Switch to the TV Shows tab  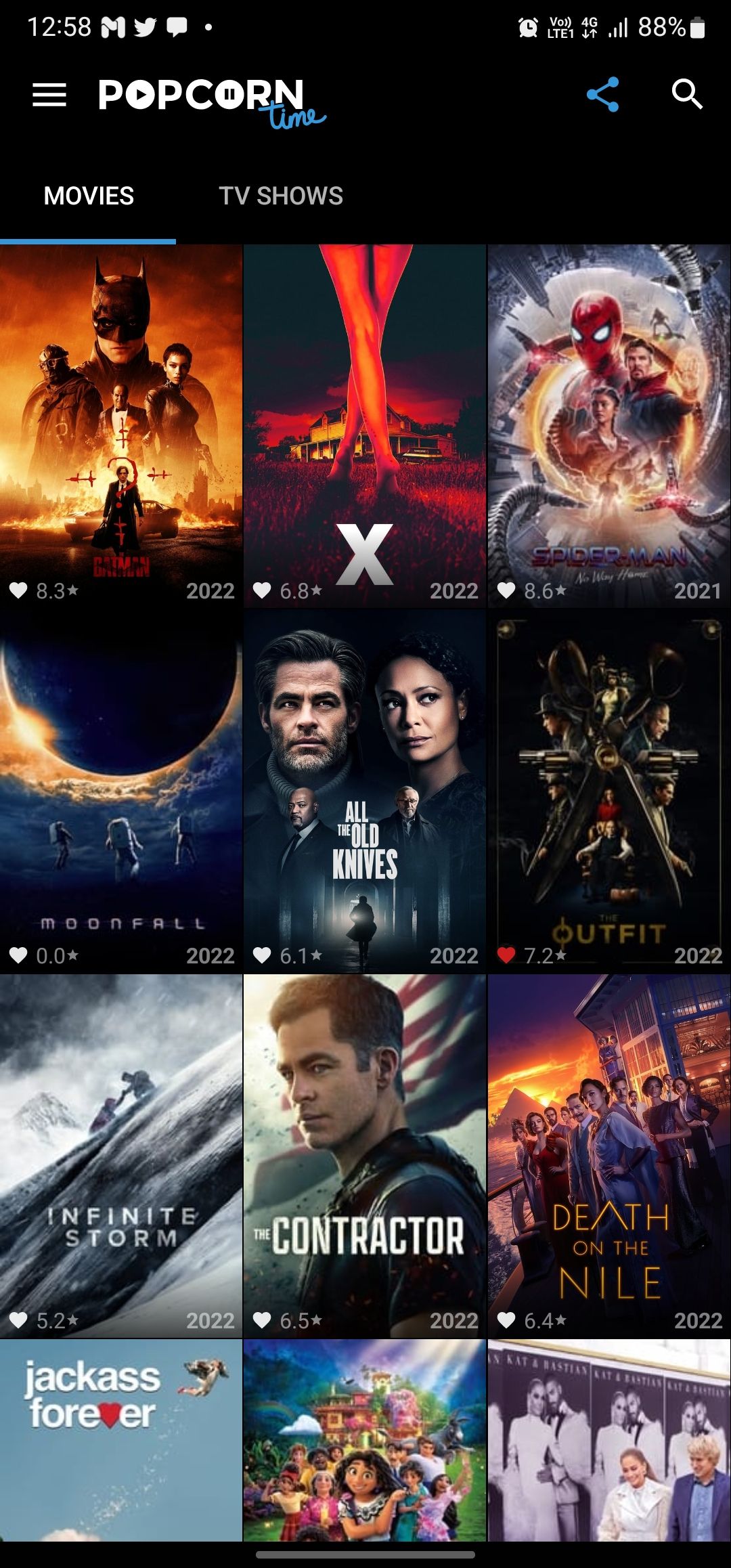pos(280,196)
